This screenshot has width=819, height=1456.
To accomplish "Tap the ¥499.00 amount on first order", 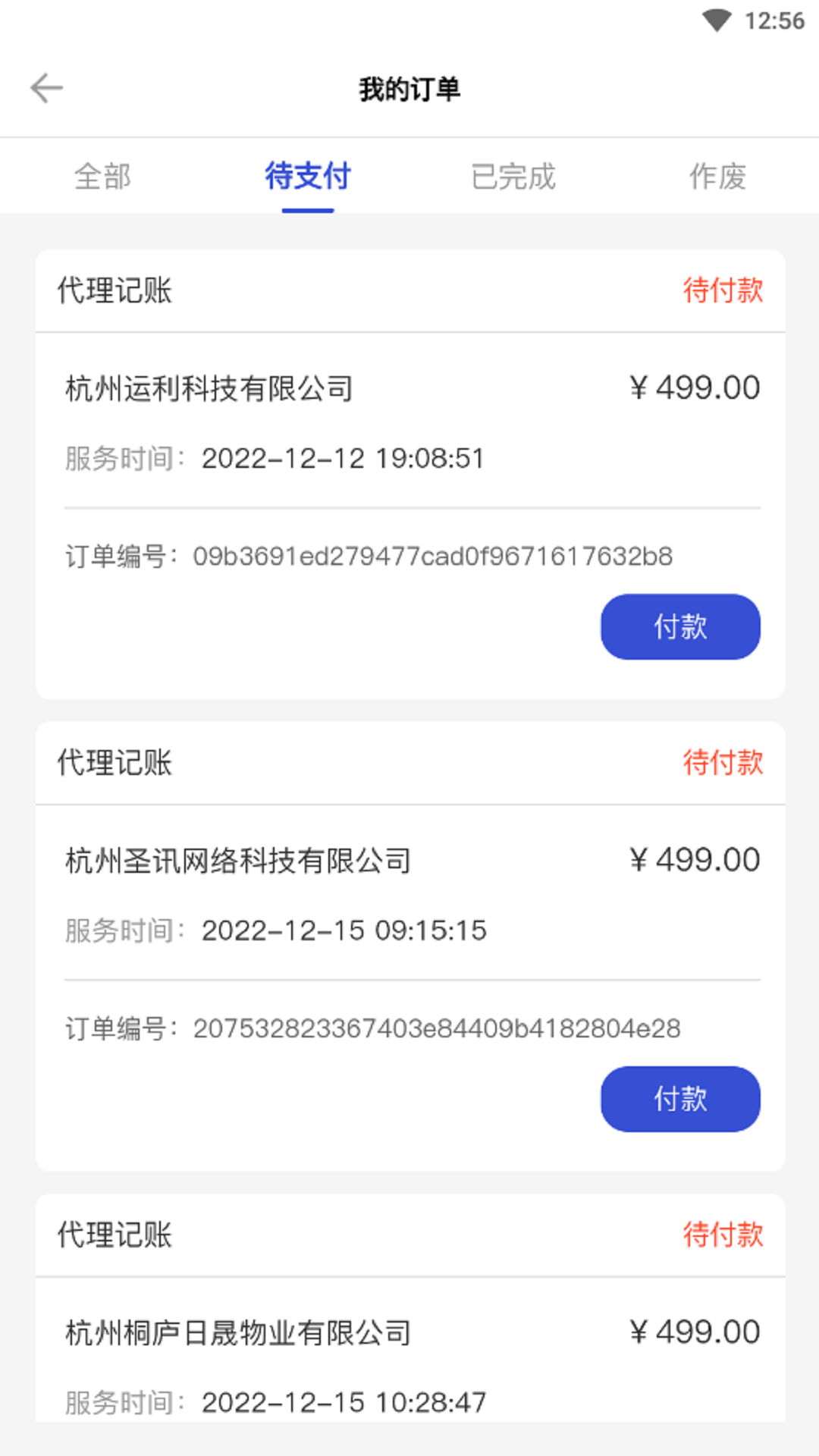I will (692, 387).
